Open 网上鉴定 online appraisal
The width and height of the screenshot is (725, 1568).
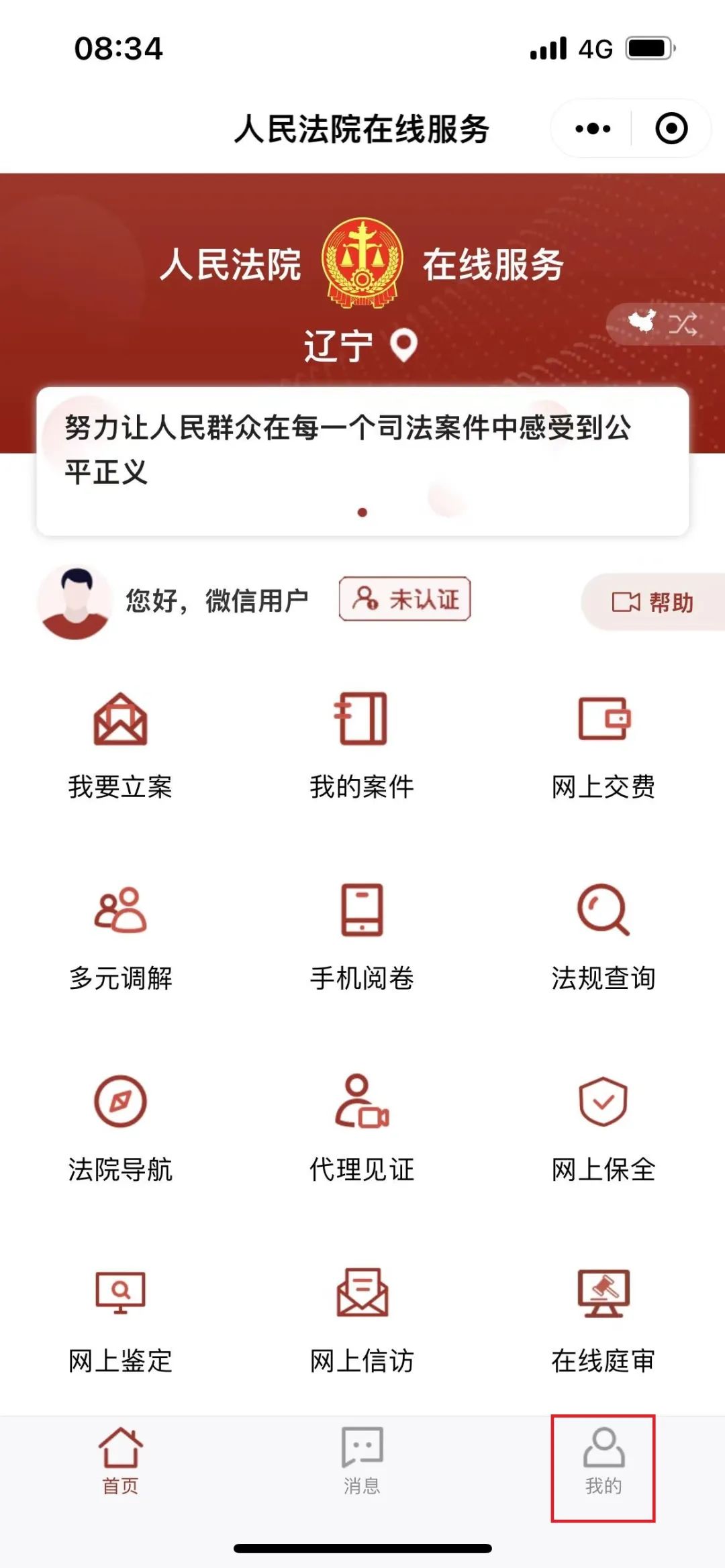(x=120, y=1320)
